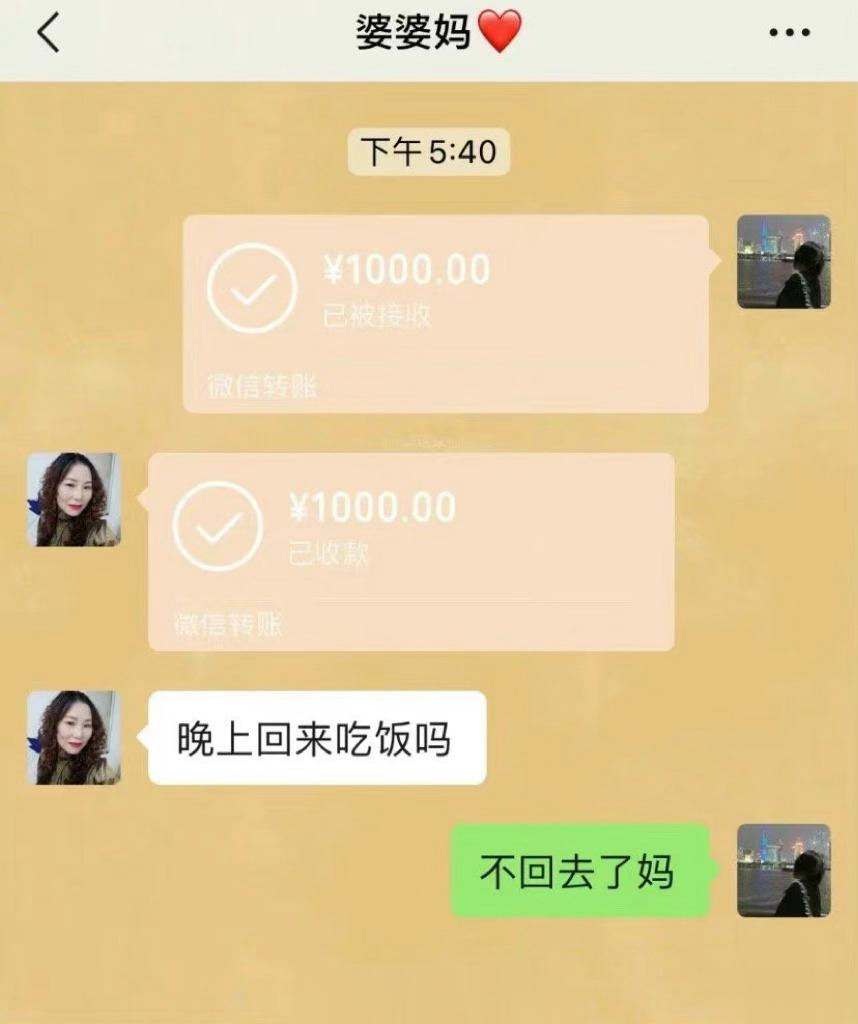Go back from the 婆婆妈 chat

(x=47, y=33)
